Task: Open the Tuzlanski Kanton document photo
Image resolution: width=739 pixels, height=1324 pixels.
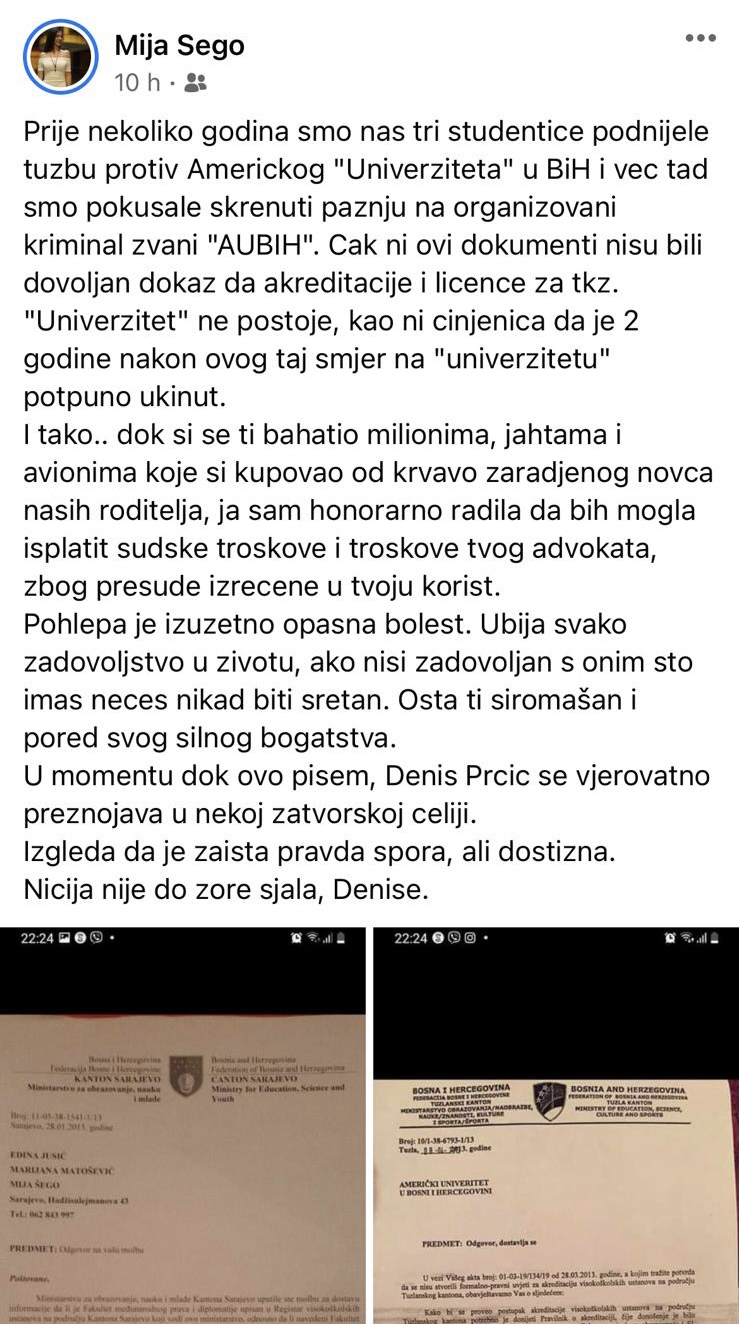Action: pyautogui.click(x=556, y=1125)
